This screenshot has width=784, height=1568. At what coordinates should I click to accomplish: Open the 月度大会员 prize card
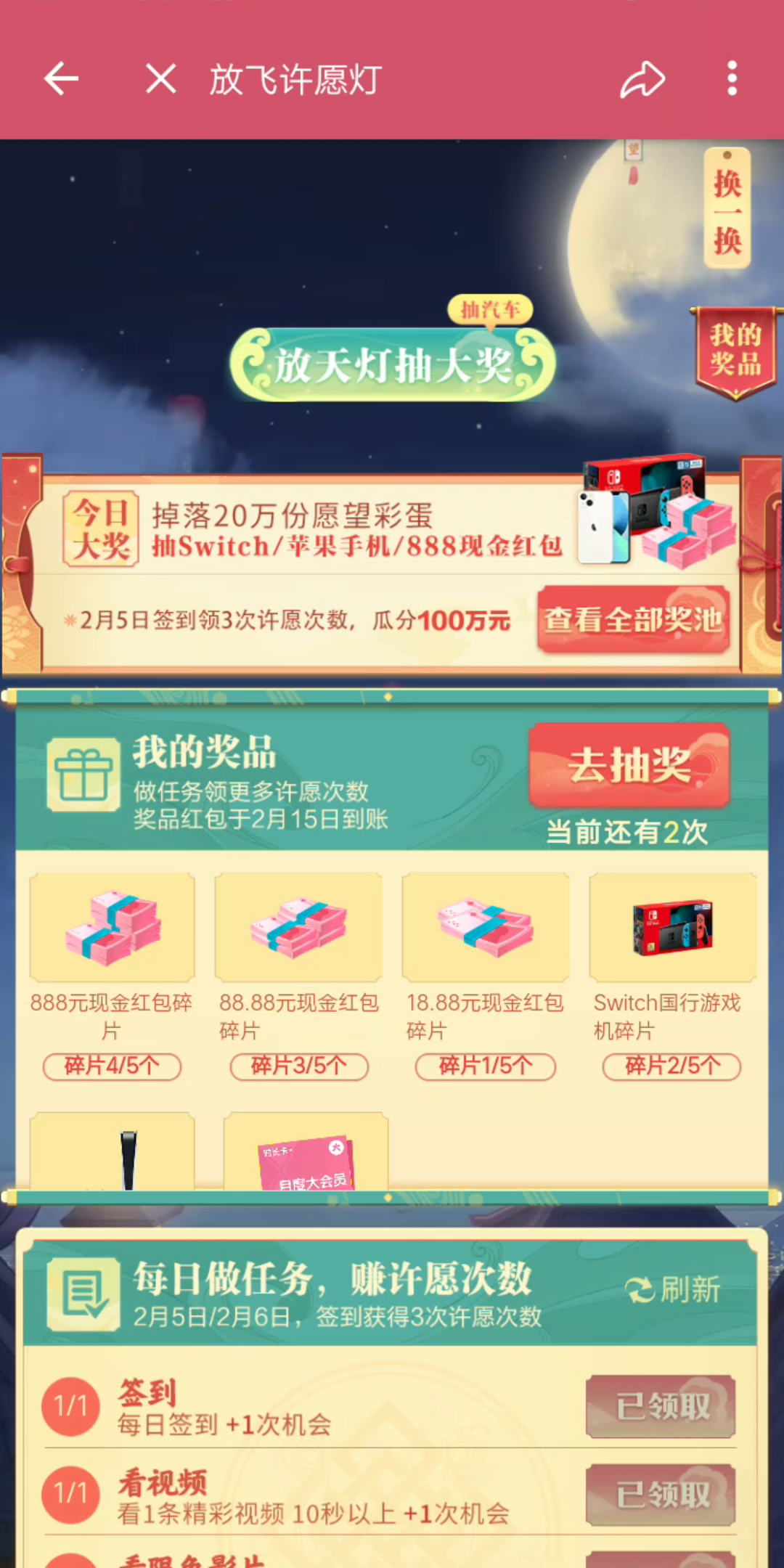306,1154
